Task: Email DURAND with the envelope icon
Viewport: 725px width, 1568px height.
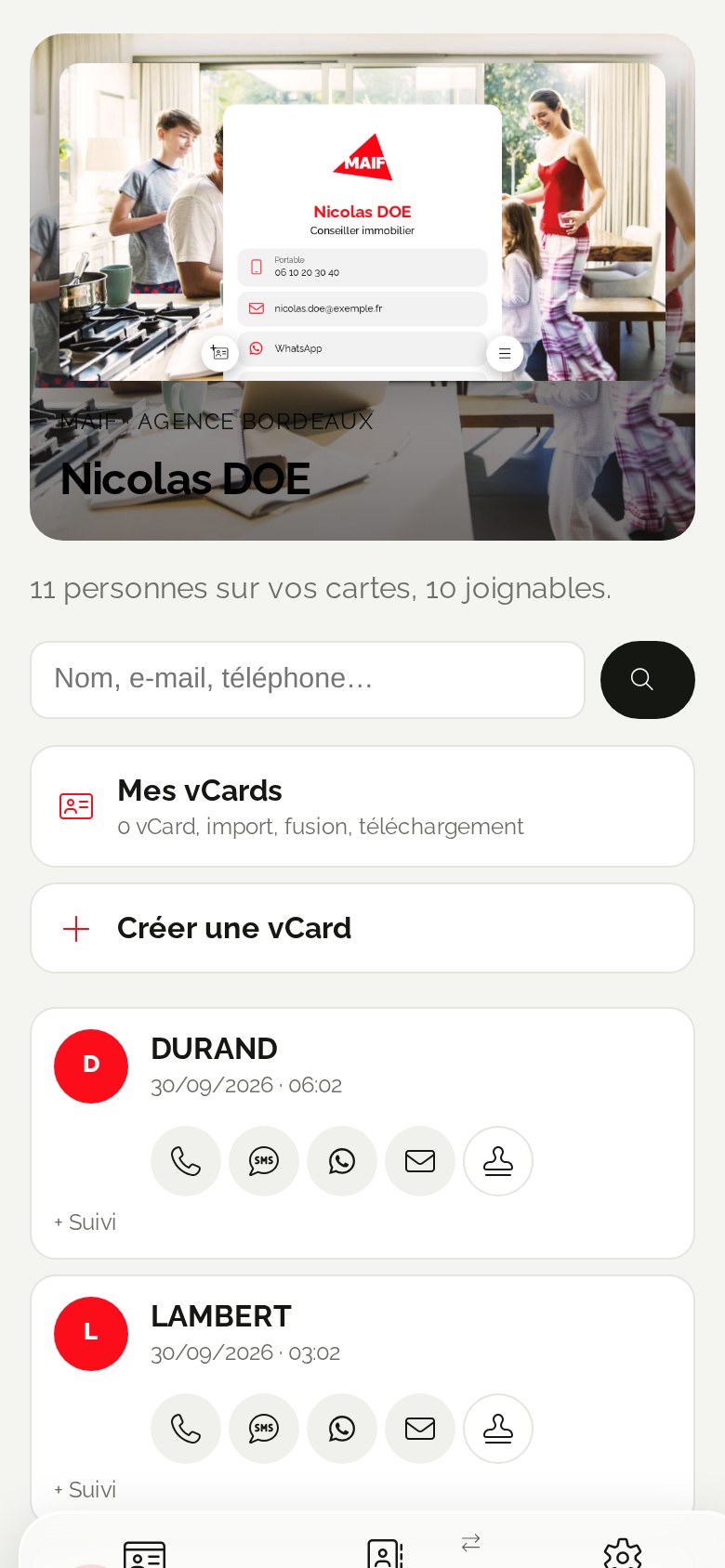Action: (x=420, y=1161)
